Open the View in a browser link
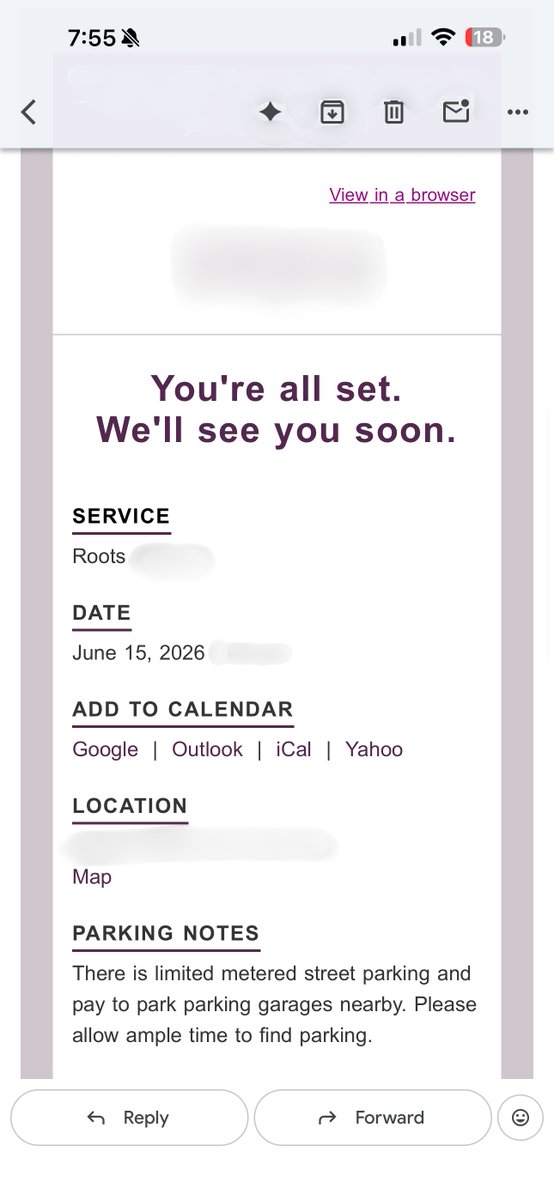Viewport: 554px width, 1200px height. pos(402,195)
